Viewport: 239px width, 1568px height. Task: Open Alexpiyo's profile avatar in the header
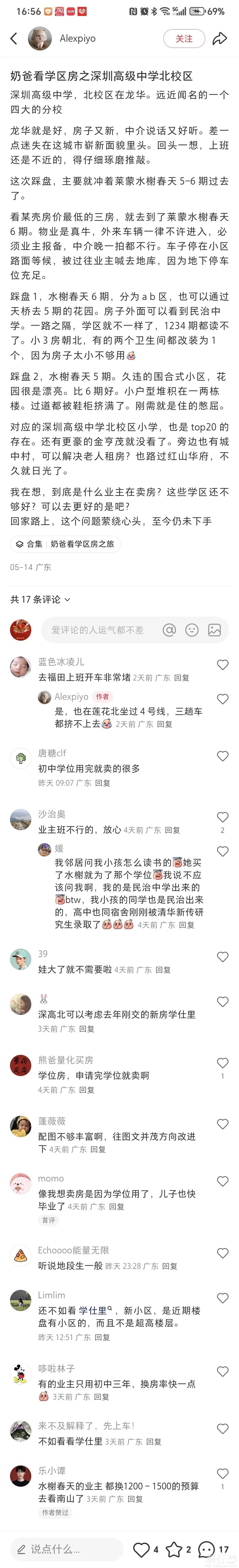coord(40,39)
